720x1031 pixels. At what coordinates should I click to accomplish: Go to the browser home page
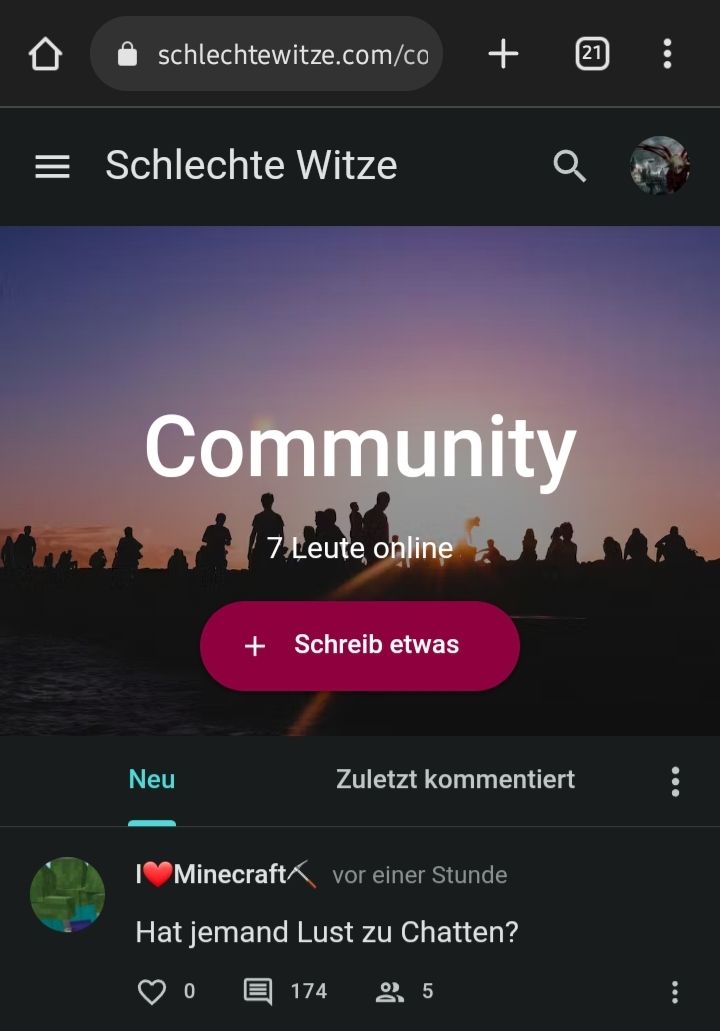pos(46,54)
